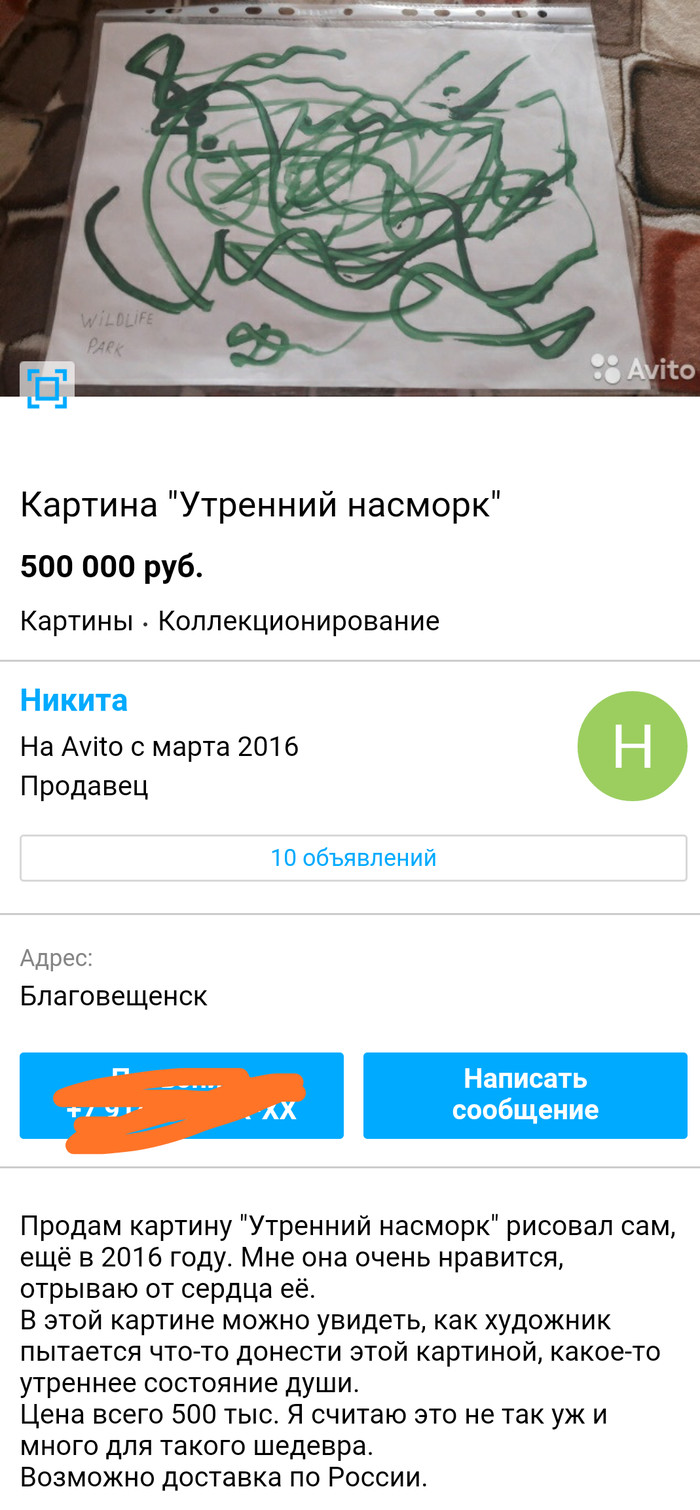Tap the fullscreen scan icon on photo
This screenshot has width=700, height=1510.
click(x=46, y=386)
